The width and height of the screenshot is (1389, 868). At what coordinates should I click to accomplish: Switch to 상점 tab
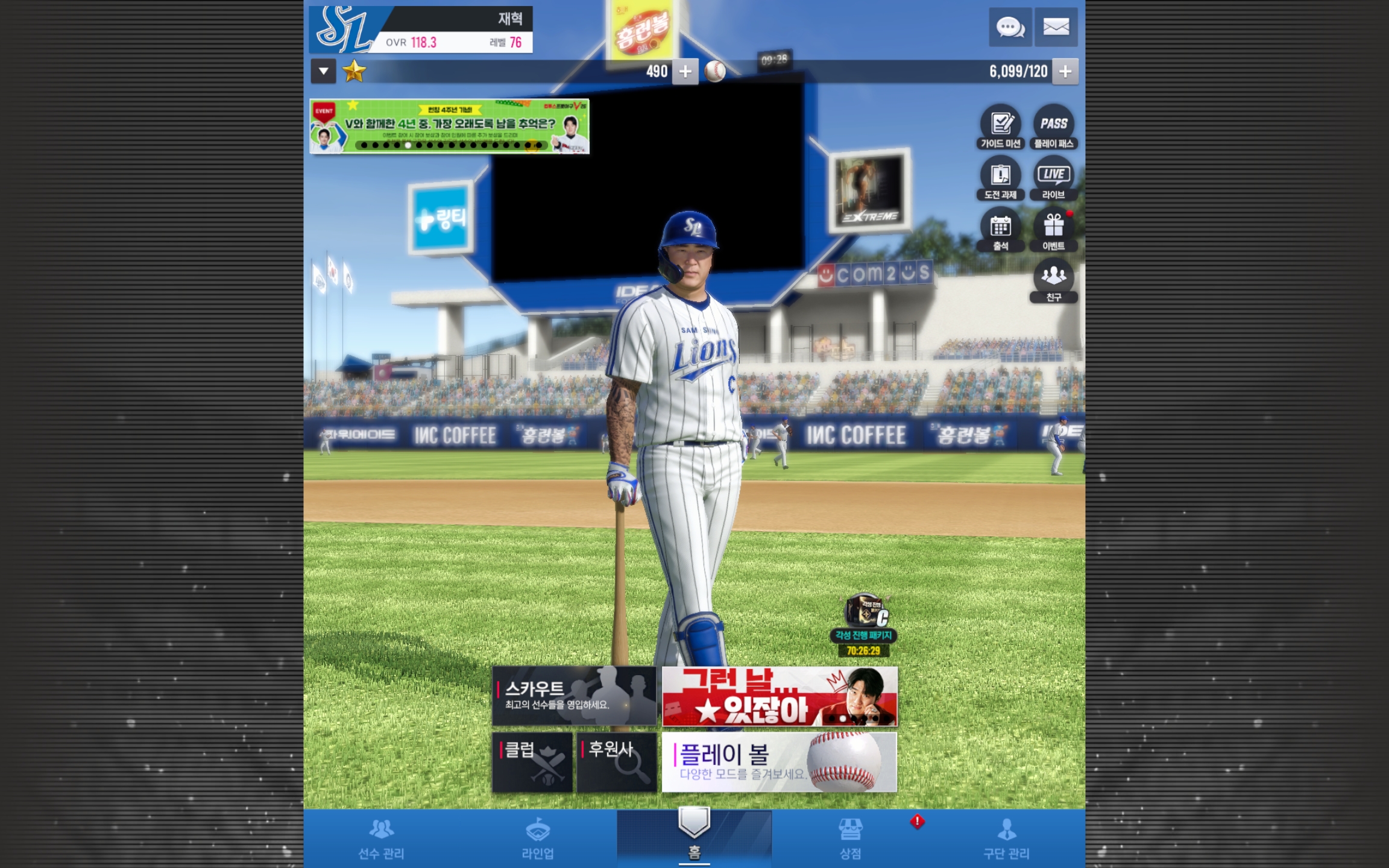[x=851, y=839]
